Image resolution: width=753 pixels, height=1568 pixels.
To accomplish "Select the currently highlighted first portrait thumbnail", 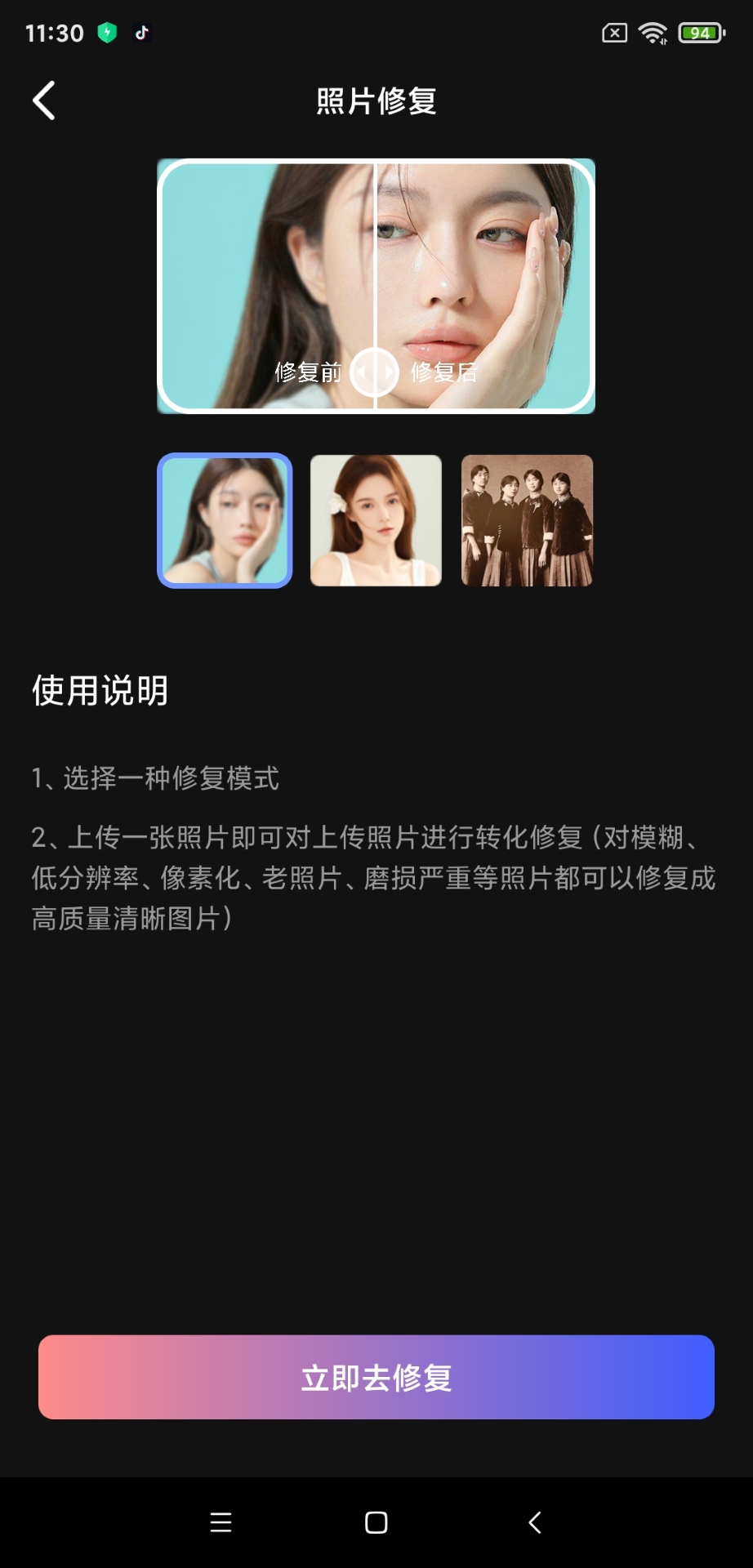I will [x=225, y=520].
